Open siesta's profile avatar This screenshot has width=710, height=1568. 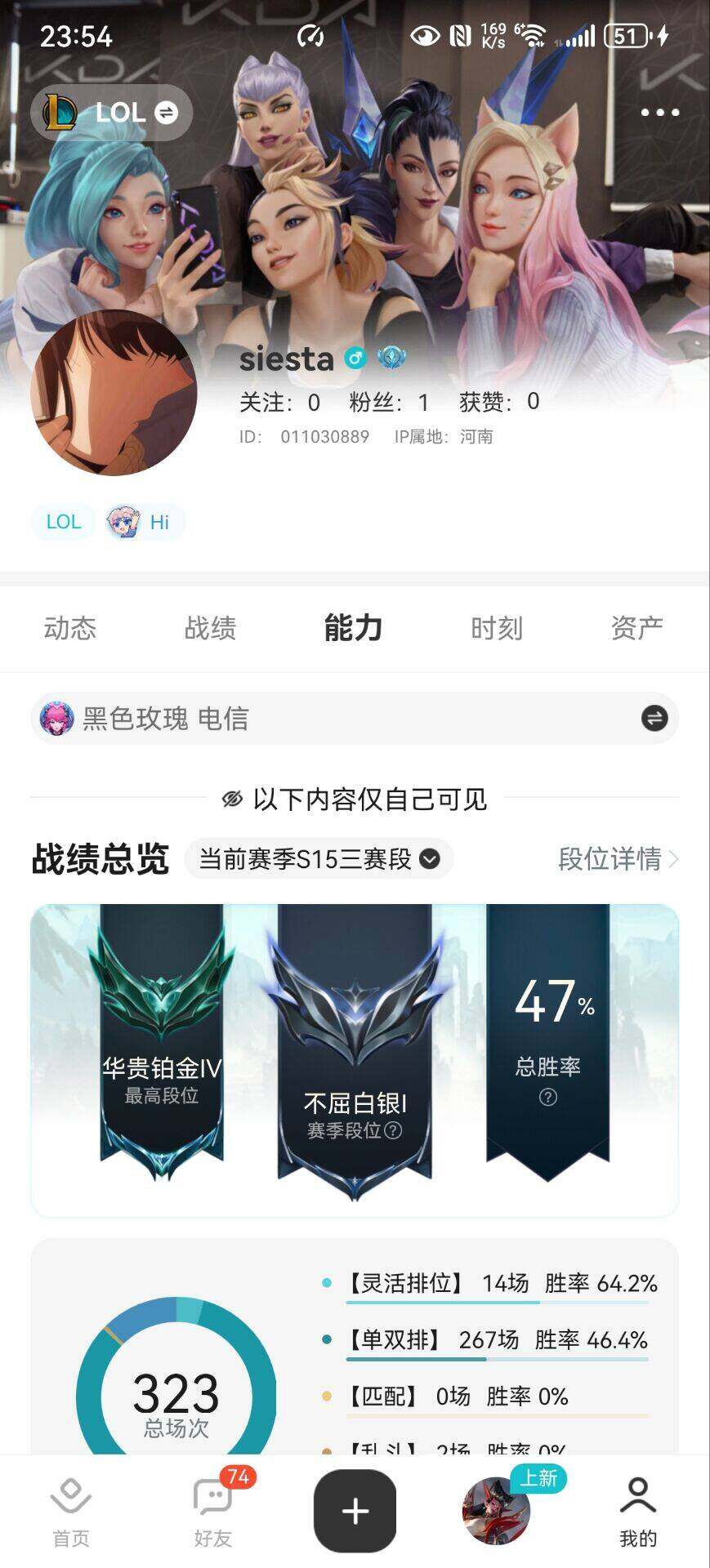click(114, 392)
